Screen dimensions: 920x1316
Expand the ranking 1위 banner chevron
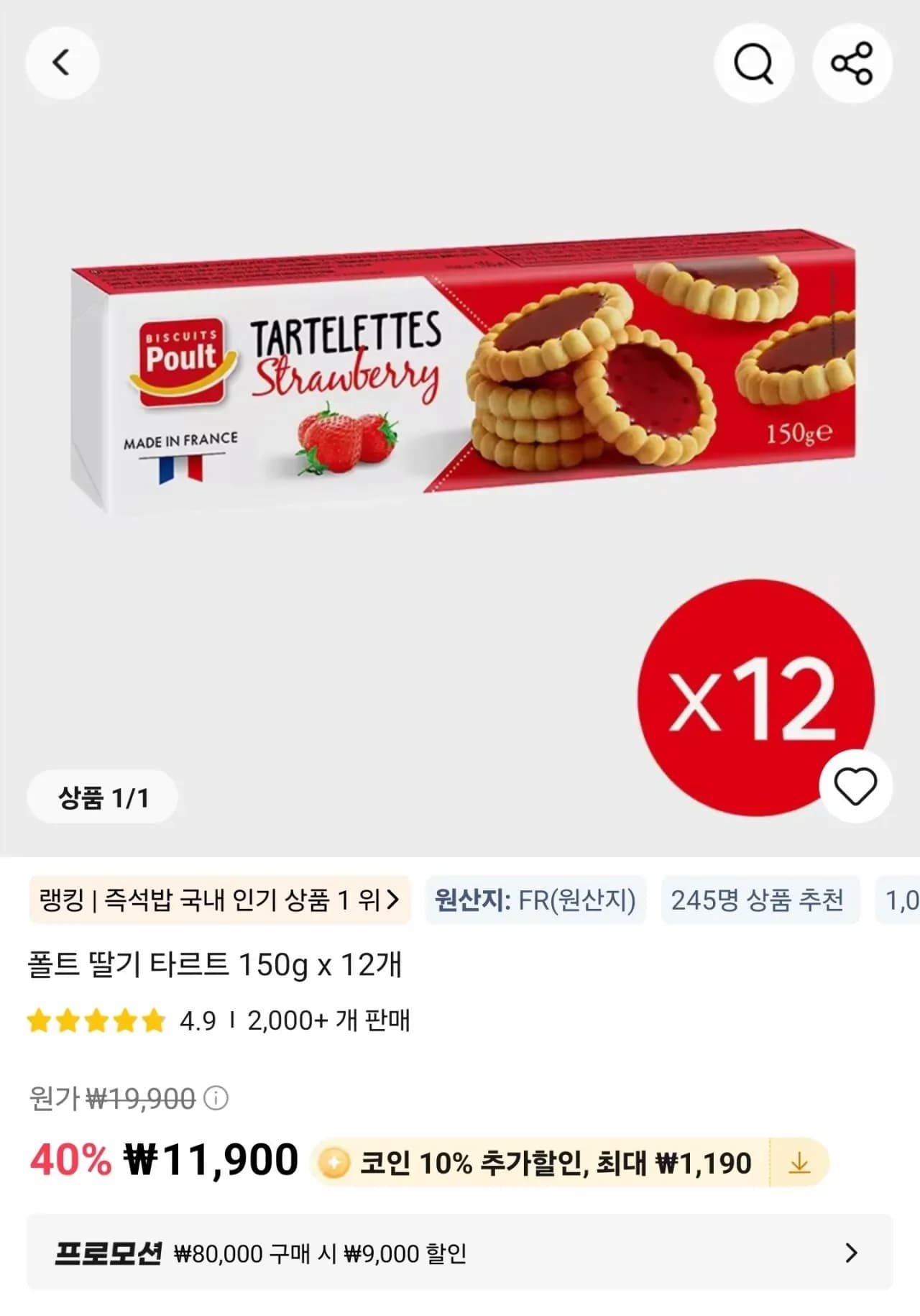394,900
